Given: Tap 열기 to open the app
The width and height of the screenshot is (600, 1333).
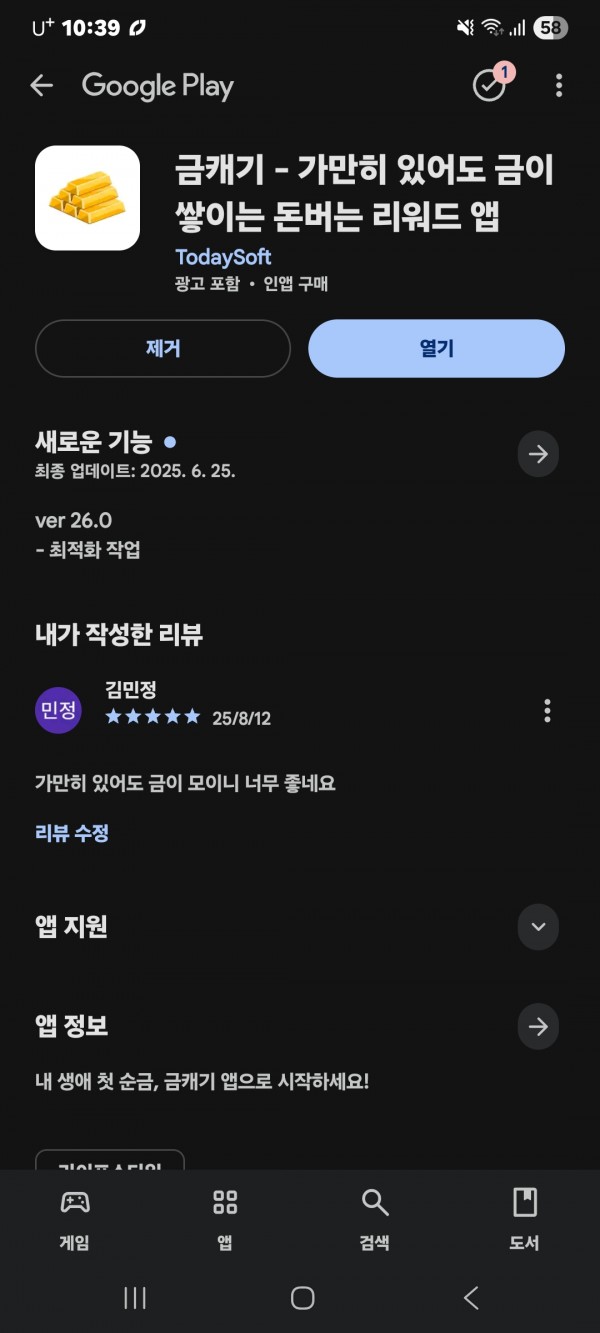Looking at the screenshot, I should (436, 348).
